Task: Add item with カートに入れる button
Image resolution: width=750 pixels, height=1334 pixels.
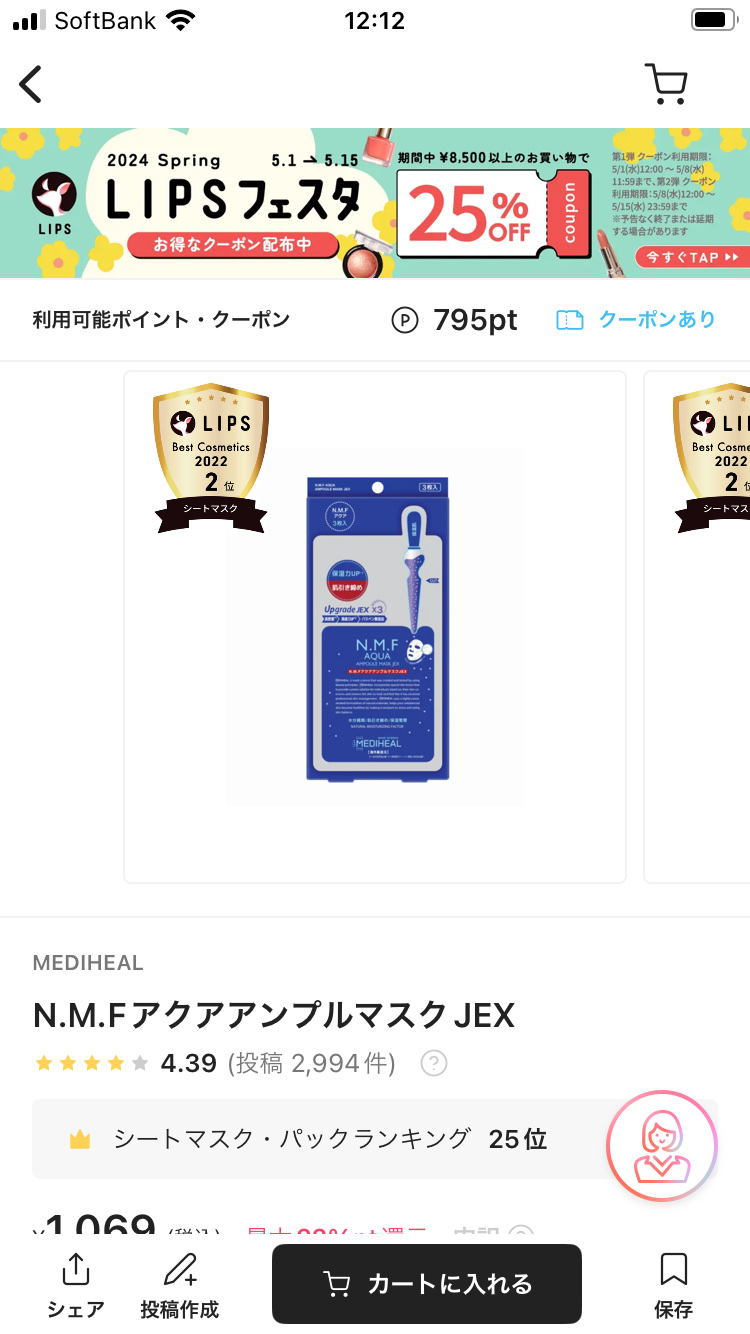Action: (427, 1284)
